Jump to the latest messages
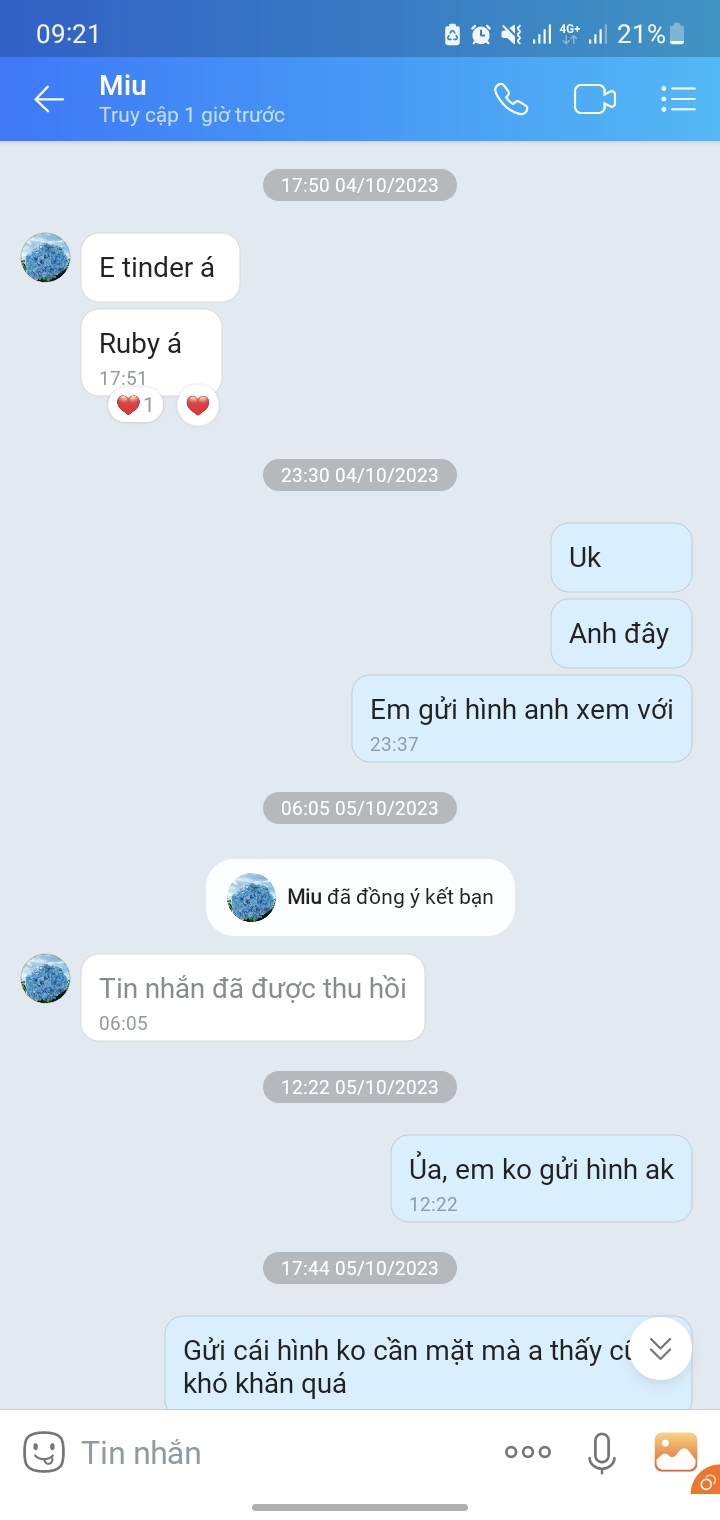This screenshot has height=1520, width=720. (660, 1349)
